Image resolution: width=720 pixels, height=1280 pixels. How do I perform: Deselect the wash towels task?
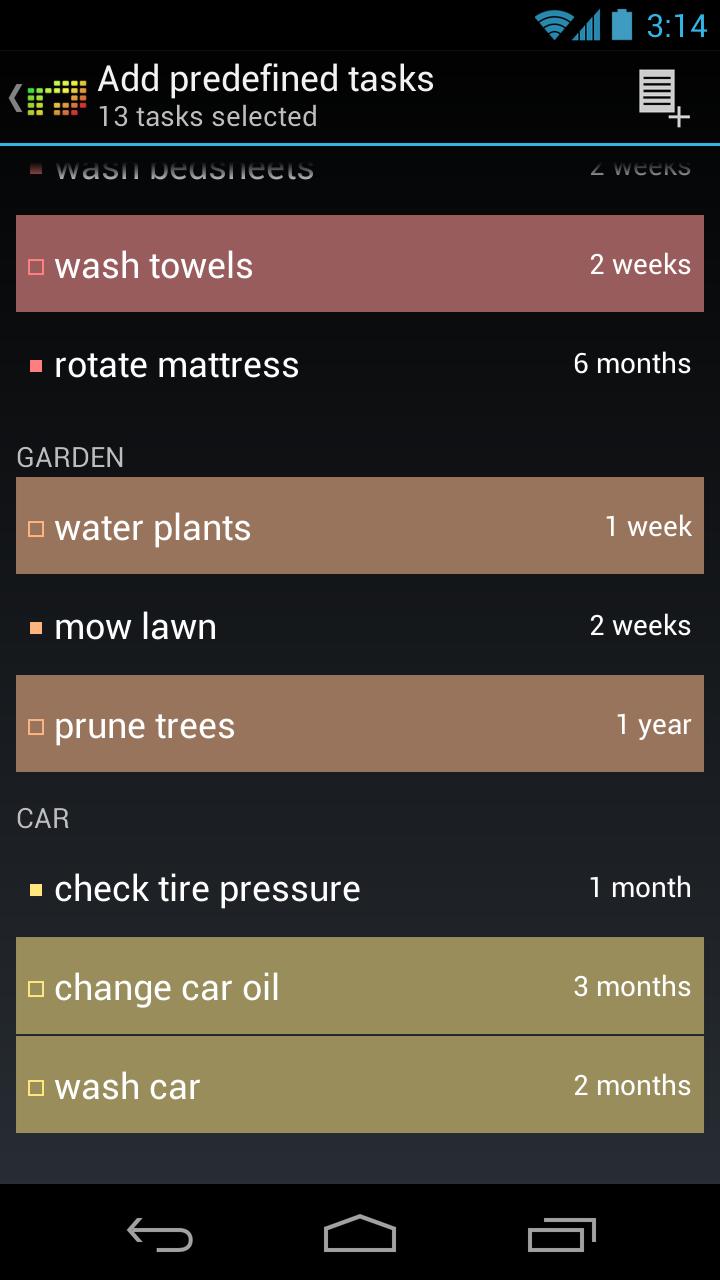click(x=360, y=264)
